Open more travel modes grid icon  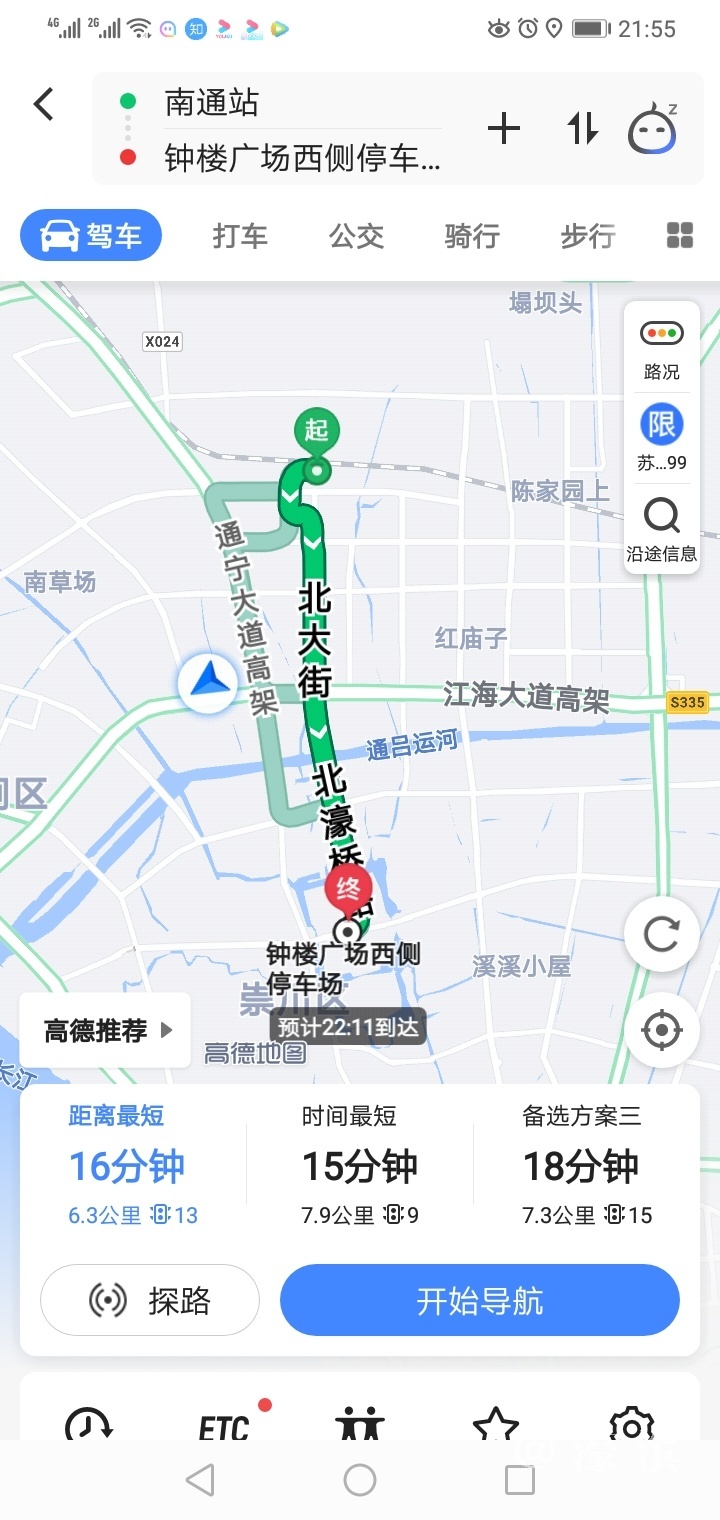coord(680,236)
